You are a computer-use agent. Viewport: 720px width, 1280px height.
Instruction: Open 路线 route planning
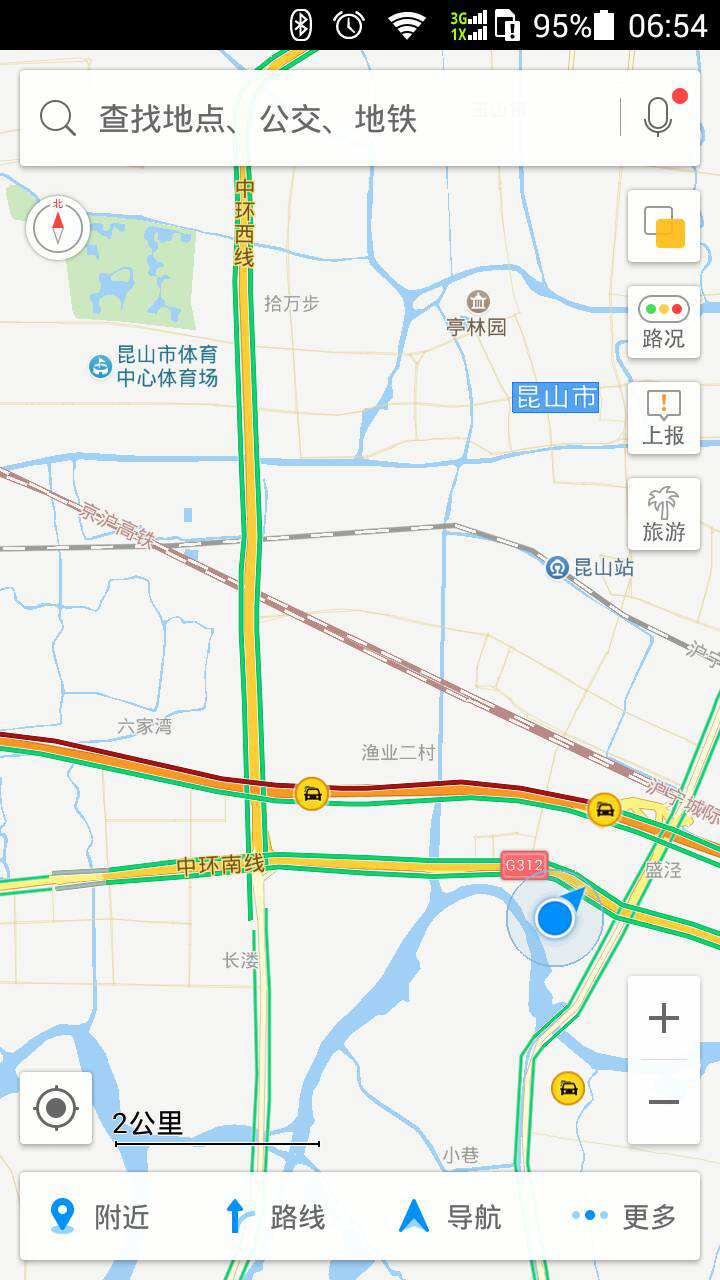pos(275,1217)
